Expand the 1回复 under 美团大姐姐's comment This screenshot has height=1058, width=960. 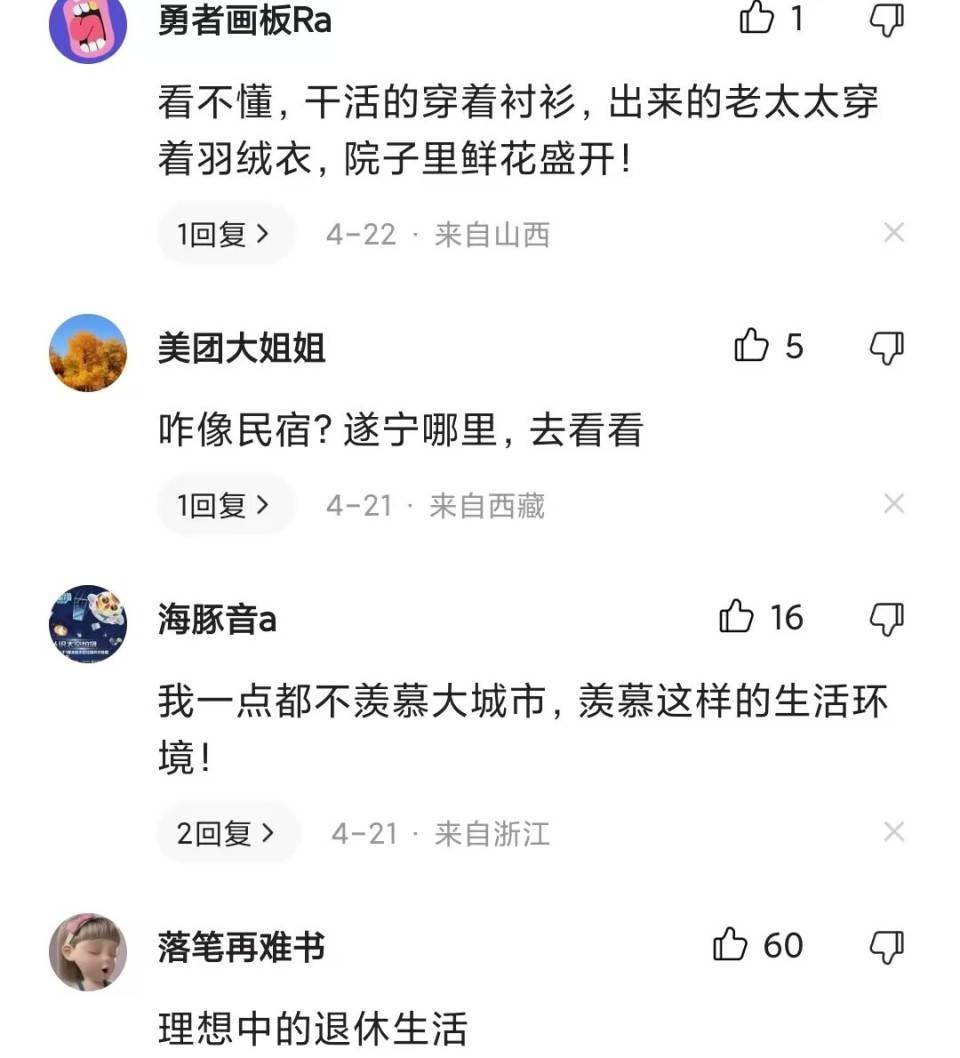224,506
